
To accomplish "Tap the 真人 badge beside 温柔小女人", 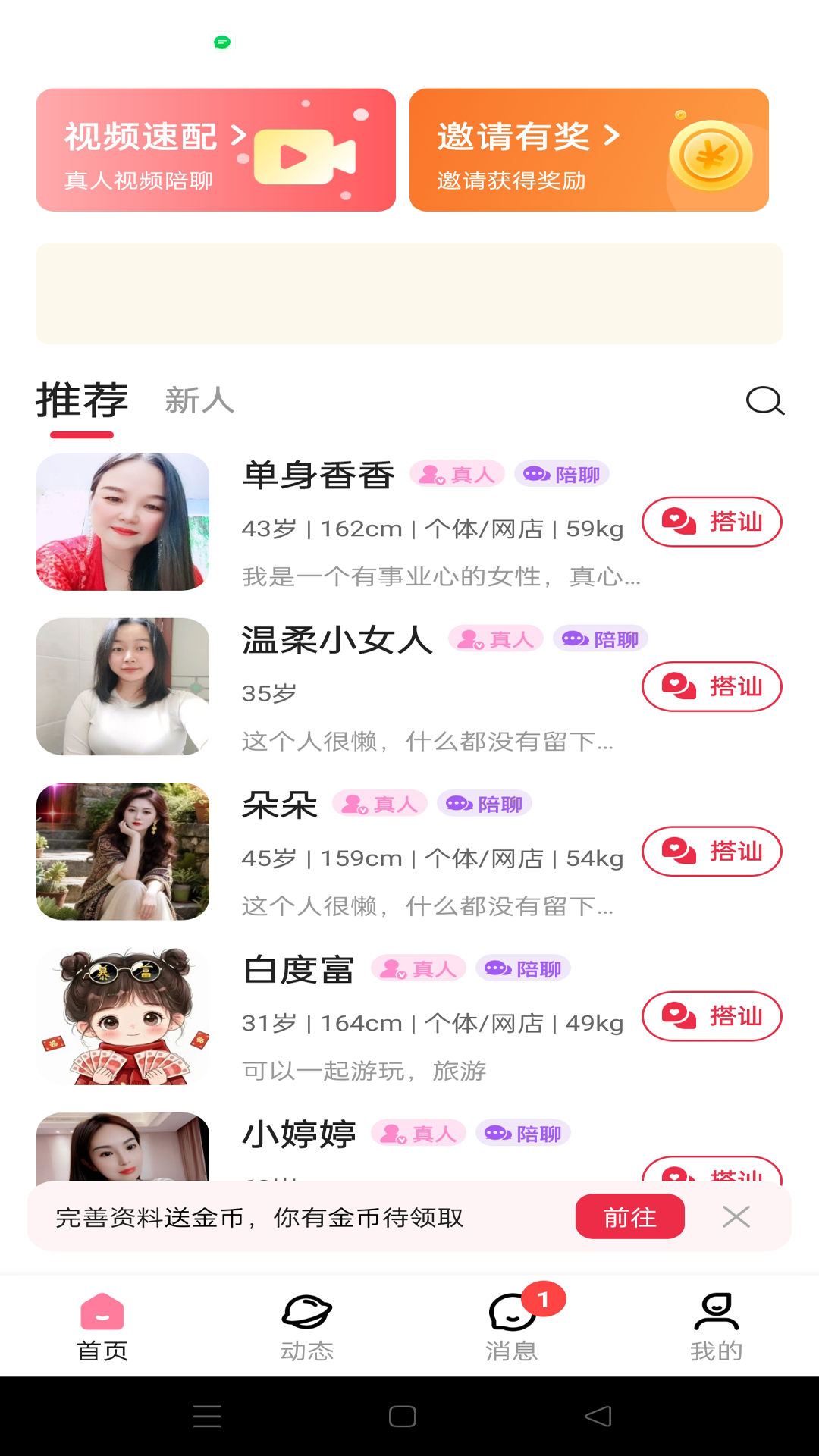I will tap(497, 639).
